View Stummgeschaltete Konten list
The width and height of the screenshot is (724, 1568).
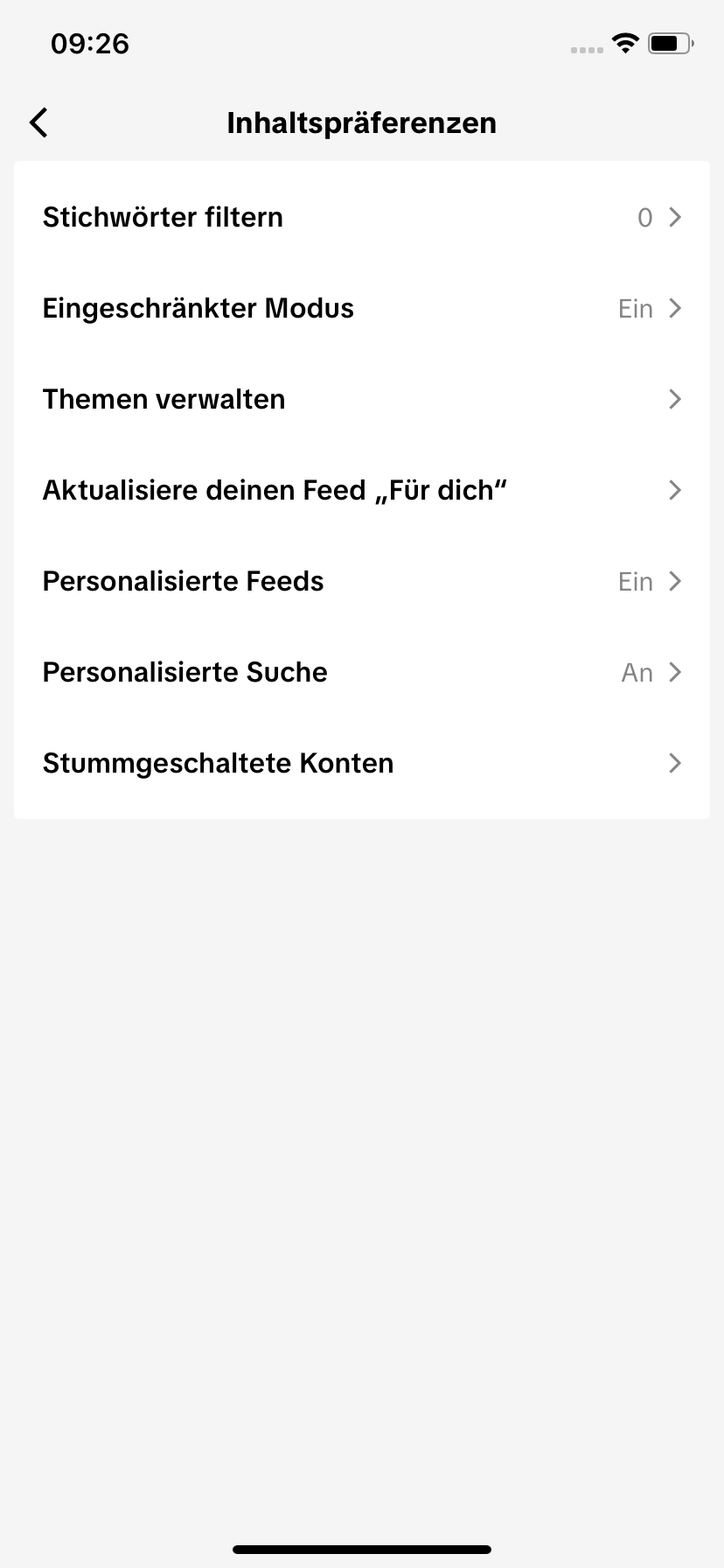362,763
